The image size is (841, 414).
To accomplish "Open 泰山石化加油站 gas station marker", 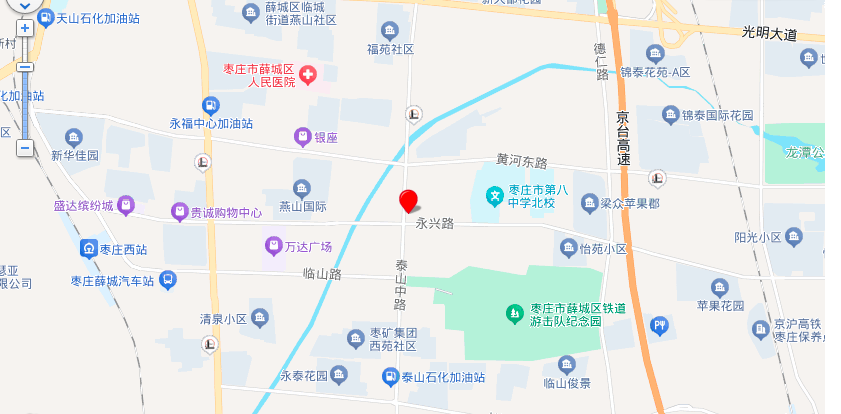I will [390, 377].
